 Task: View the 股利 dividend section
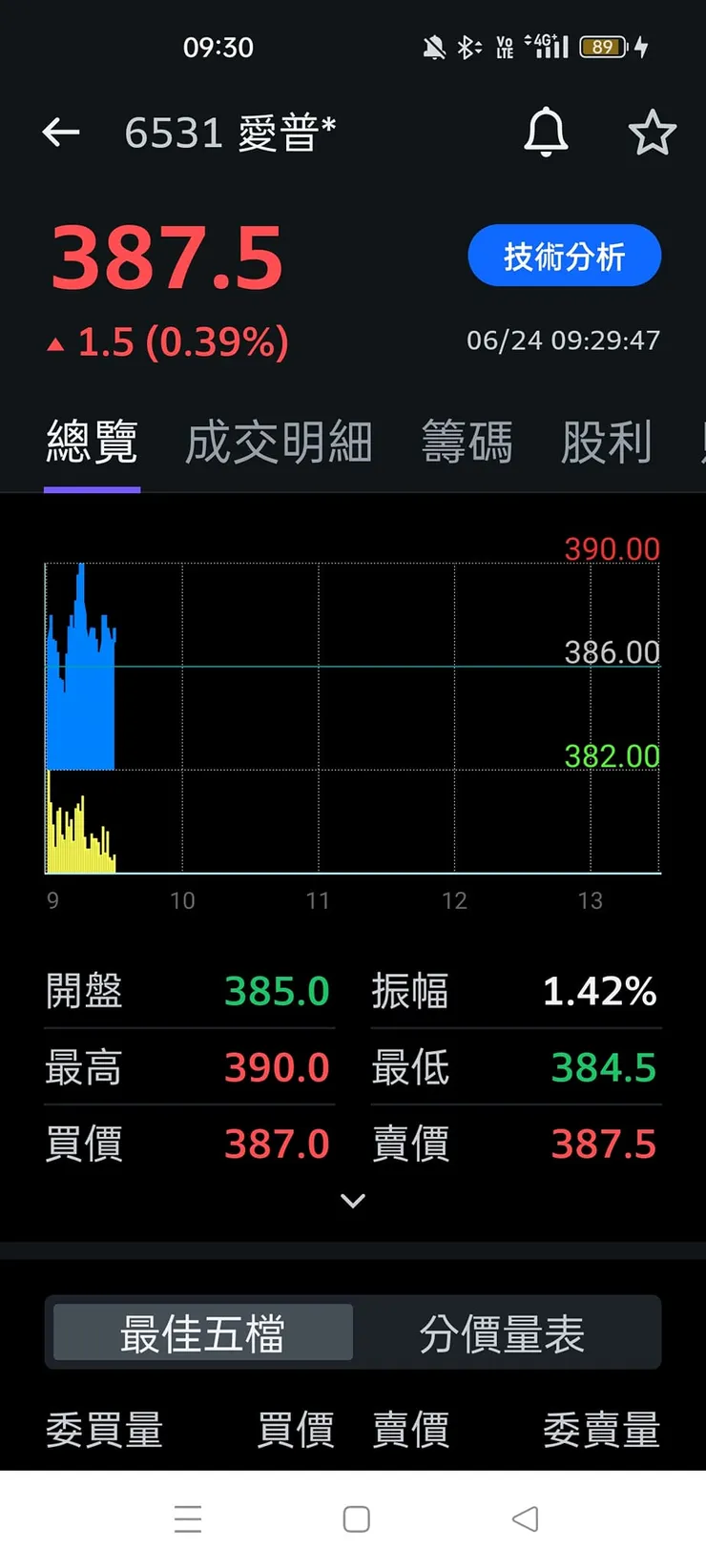coord(608,441)
